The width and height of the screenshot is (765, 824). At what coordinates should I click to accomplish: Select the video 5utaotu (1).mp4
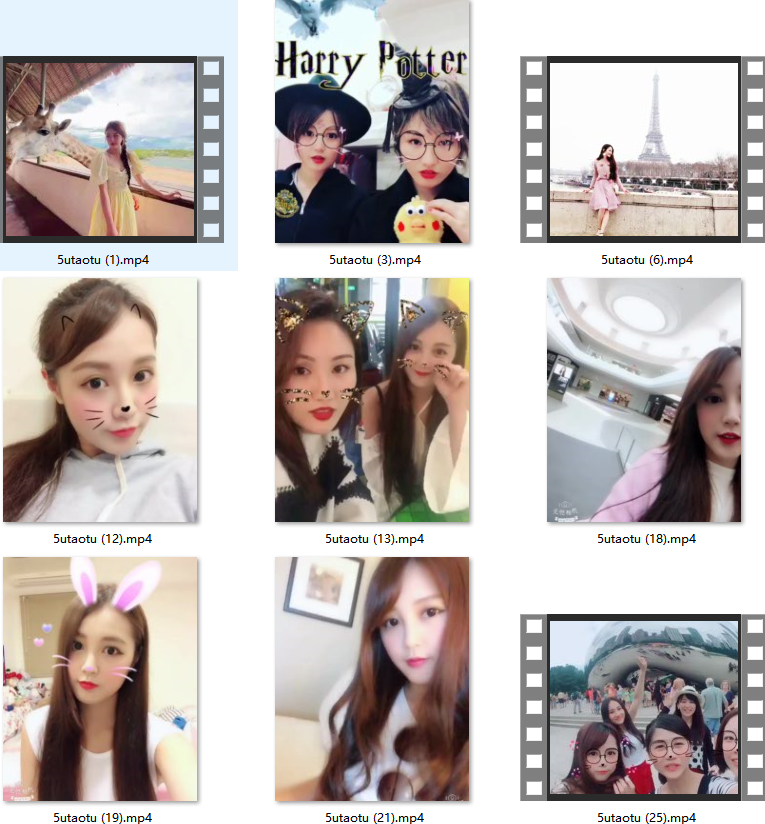(x=113, y=149)
